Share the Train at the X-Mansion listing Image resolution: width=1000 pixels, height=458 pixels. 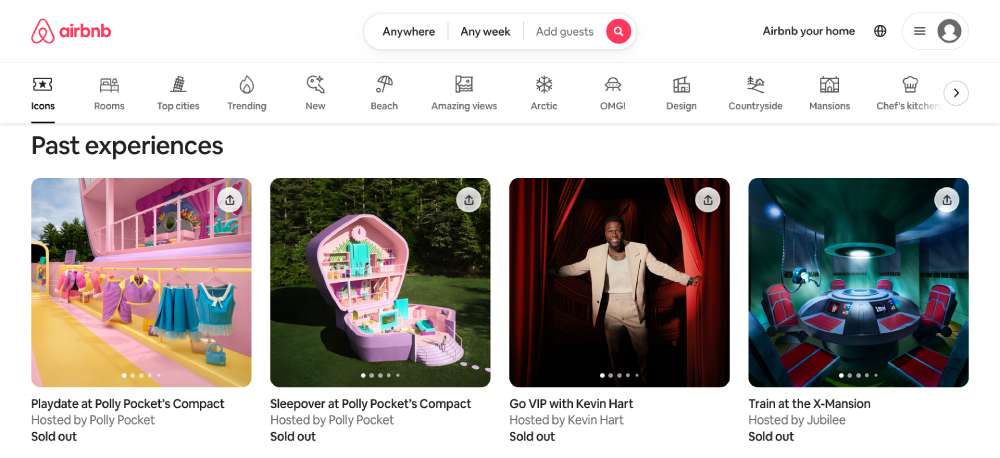pyautogui.click(x=947, y=200)
